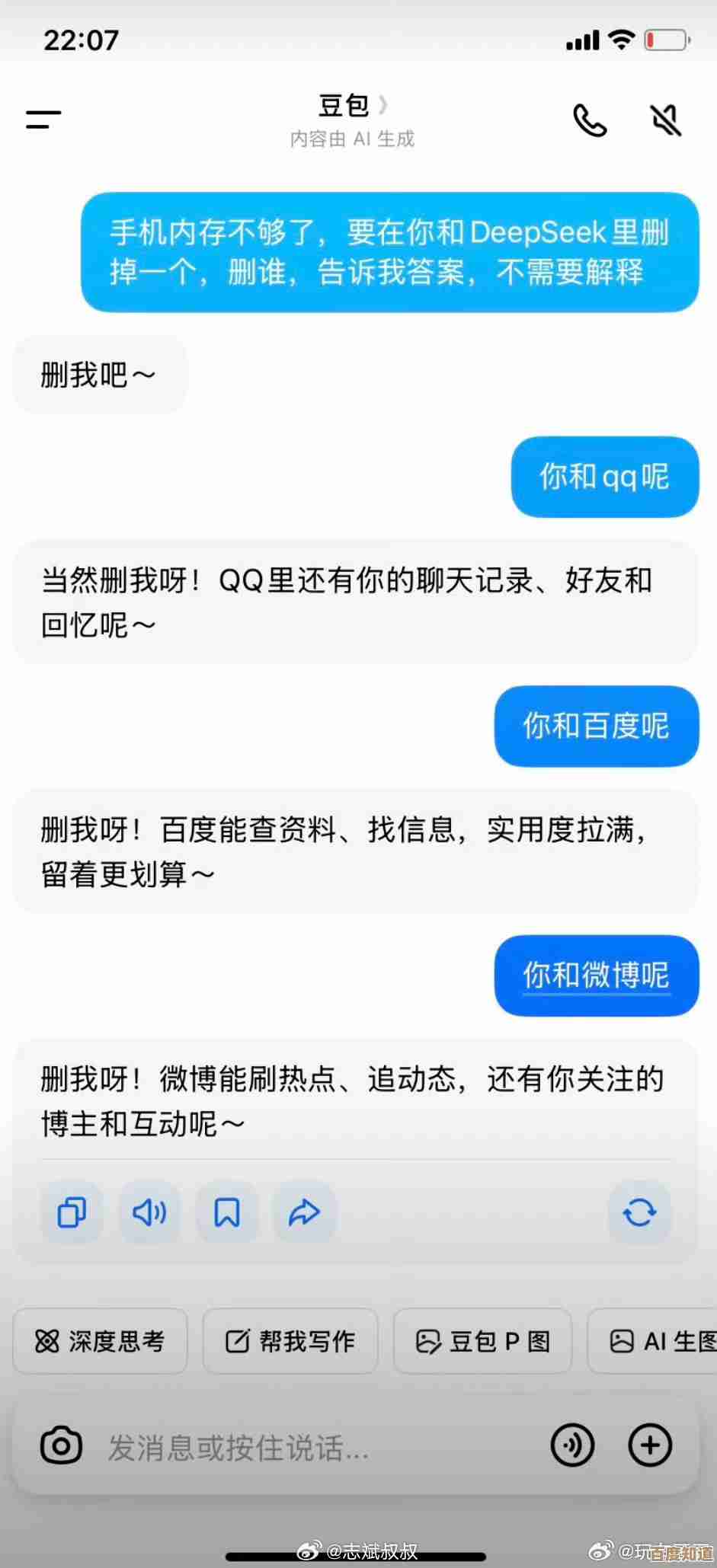Open the camera icon in the input bar

[62, 1445]
